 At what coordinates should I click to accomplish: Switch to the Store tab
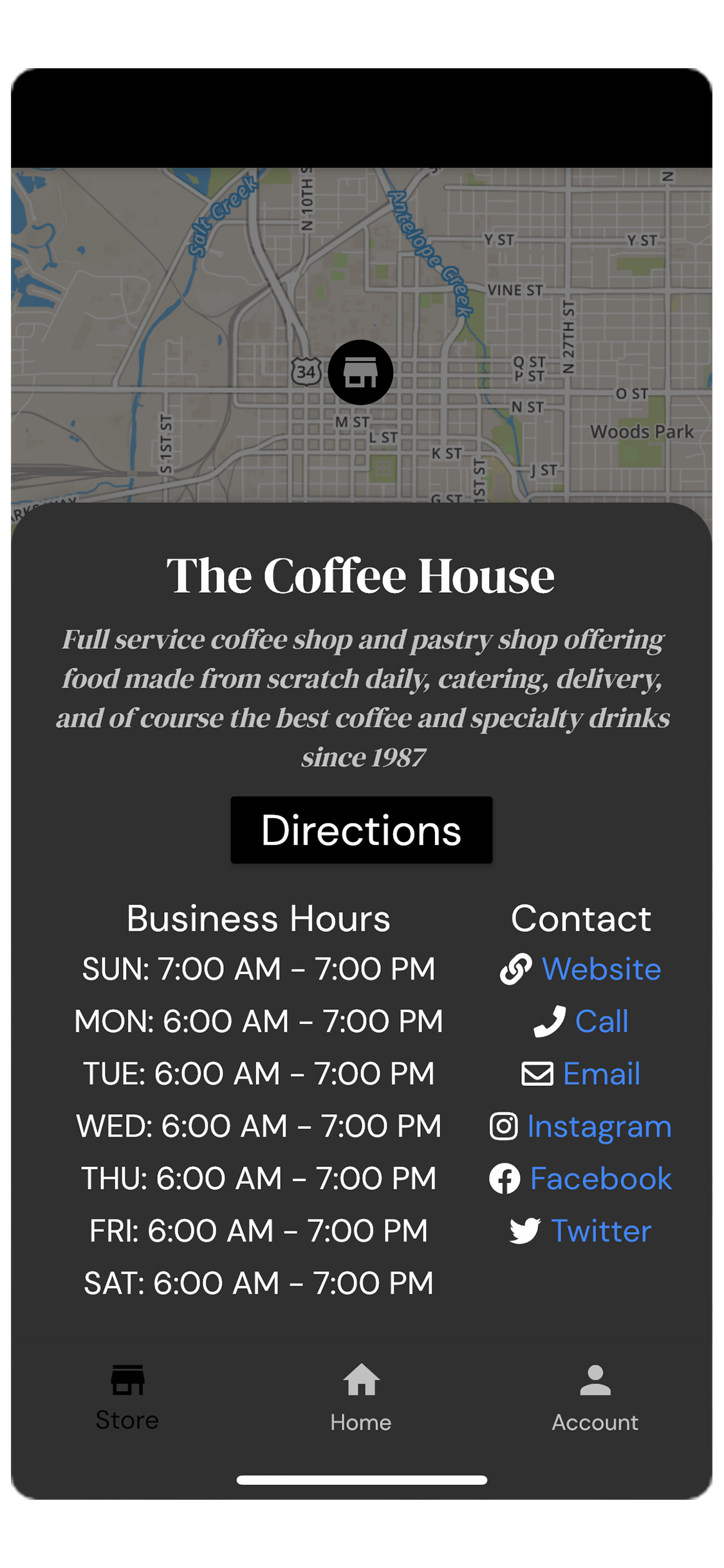point(127,1397)
